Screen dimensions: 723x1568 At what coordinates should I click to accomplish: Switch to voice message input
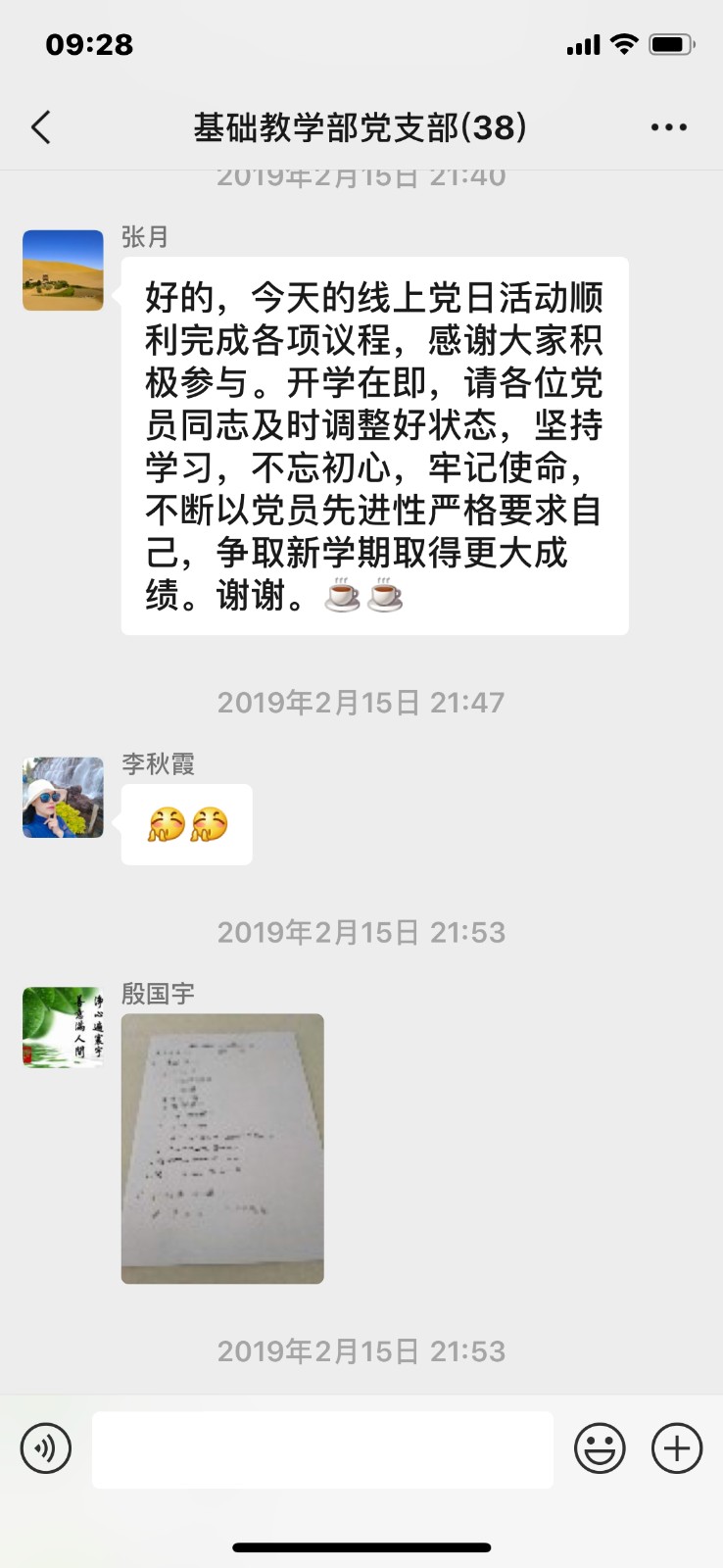pos(46,1448)
